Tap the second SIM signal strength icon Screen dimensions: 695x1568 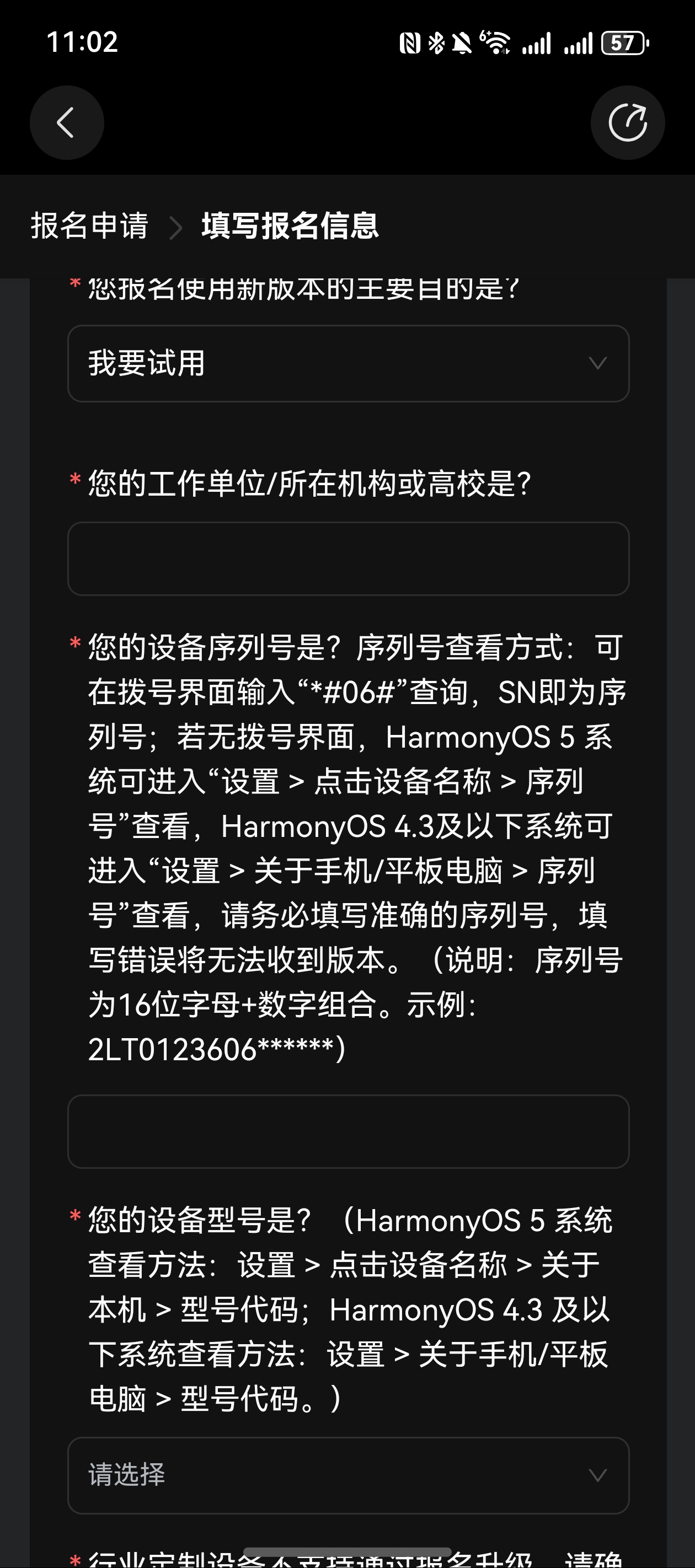click(x=580, y=42)
